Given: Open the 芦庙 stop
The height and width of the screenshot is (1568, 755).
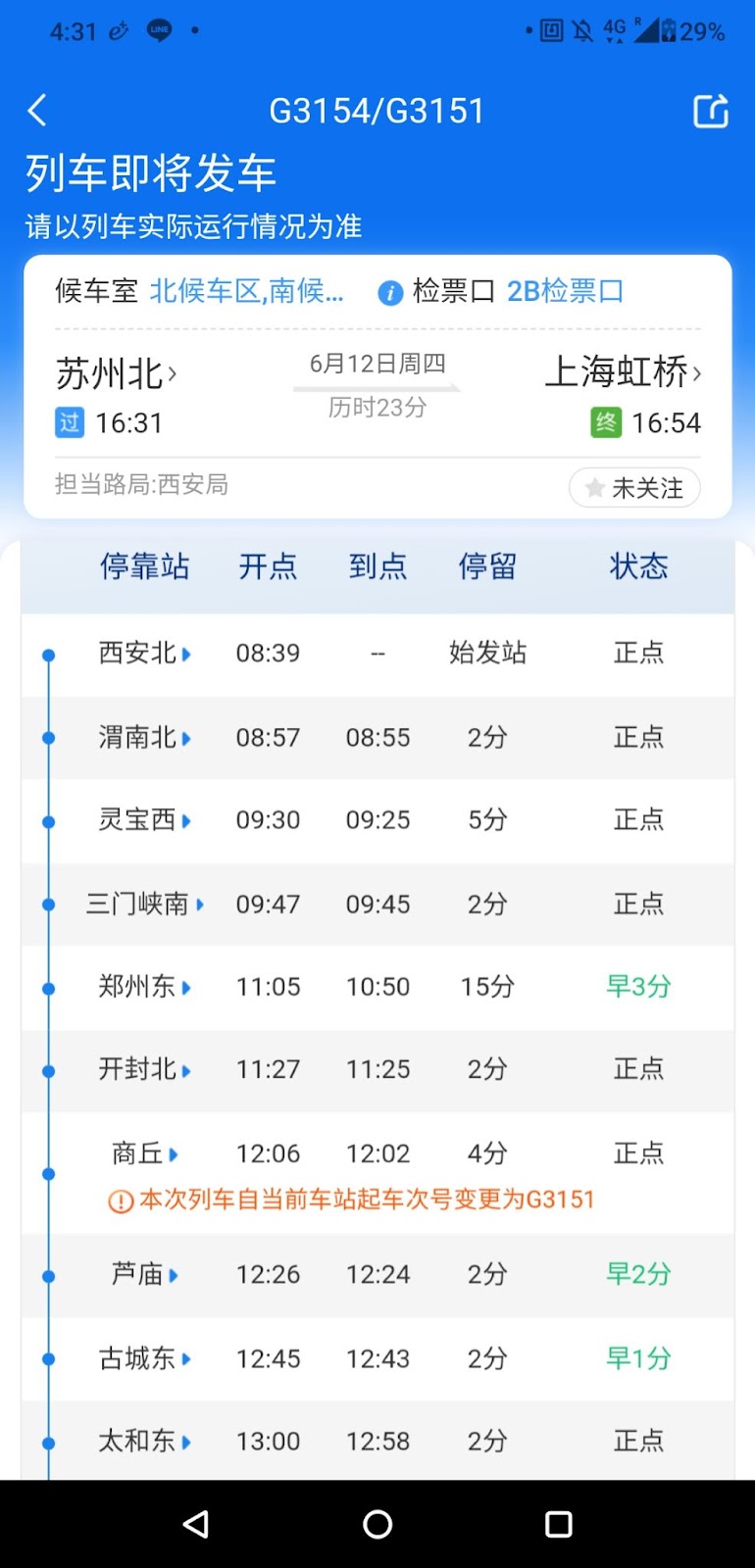Looking at the screenshot, I should (x=145, y=1275).
